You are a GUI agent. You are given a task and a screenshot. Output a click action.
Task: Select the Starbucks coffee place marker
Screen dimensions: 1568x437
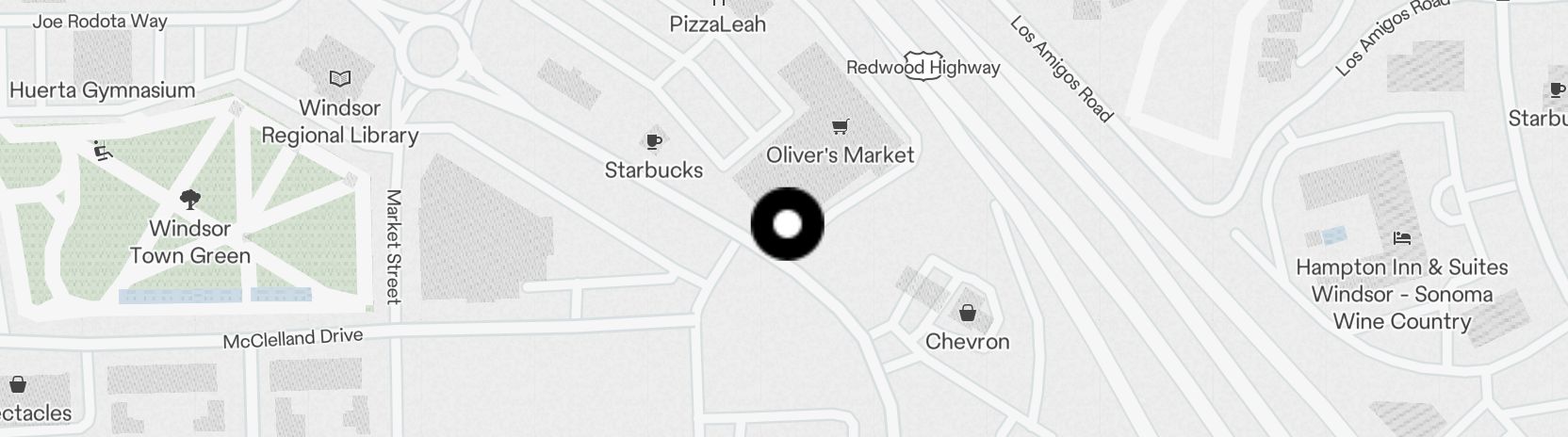(653, 142)
